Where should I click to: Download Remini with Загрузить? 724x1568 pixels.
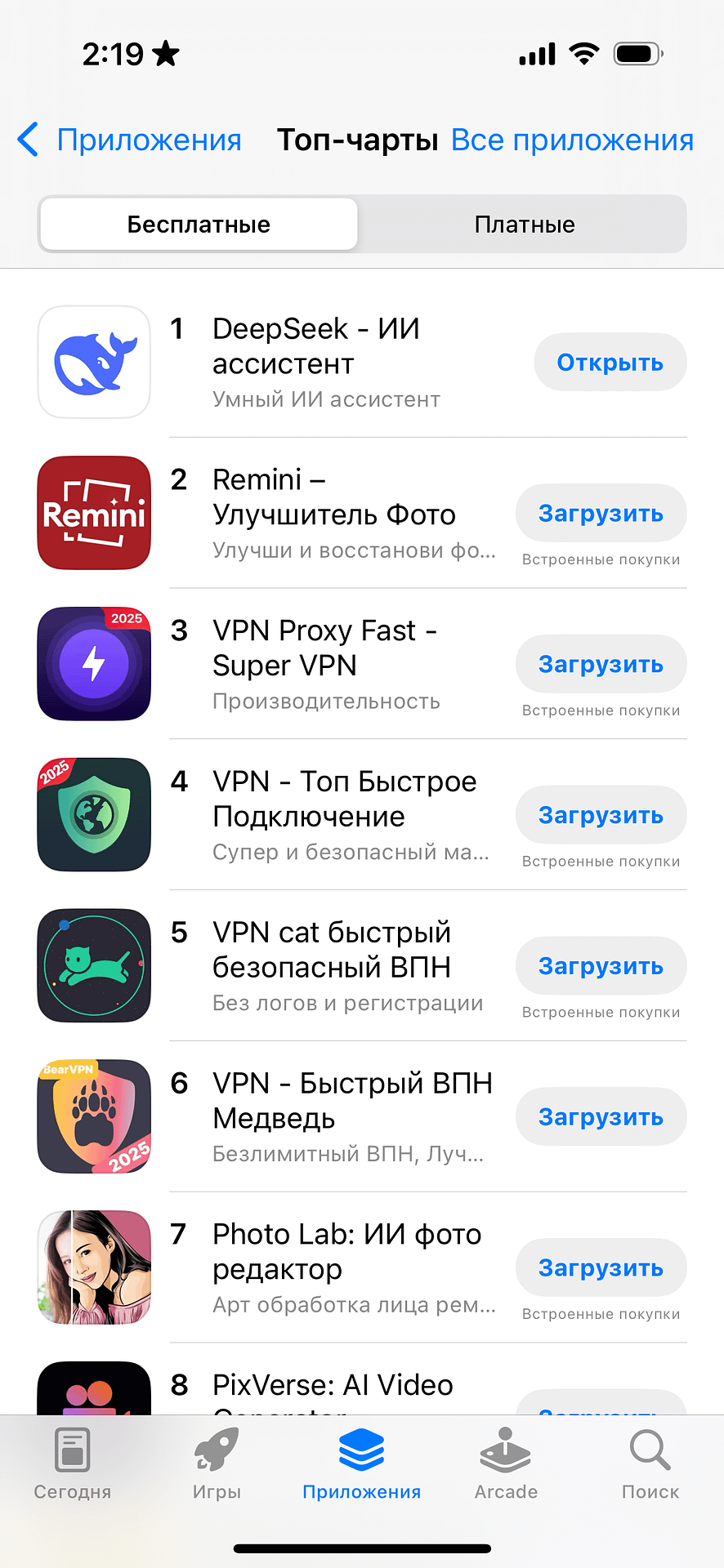click(x=601, y=513)
